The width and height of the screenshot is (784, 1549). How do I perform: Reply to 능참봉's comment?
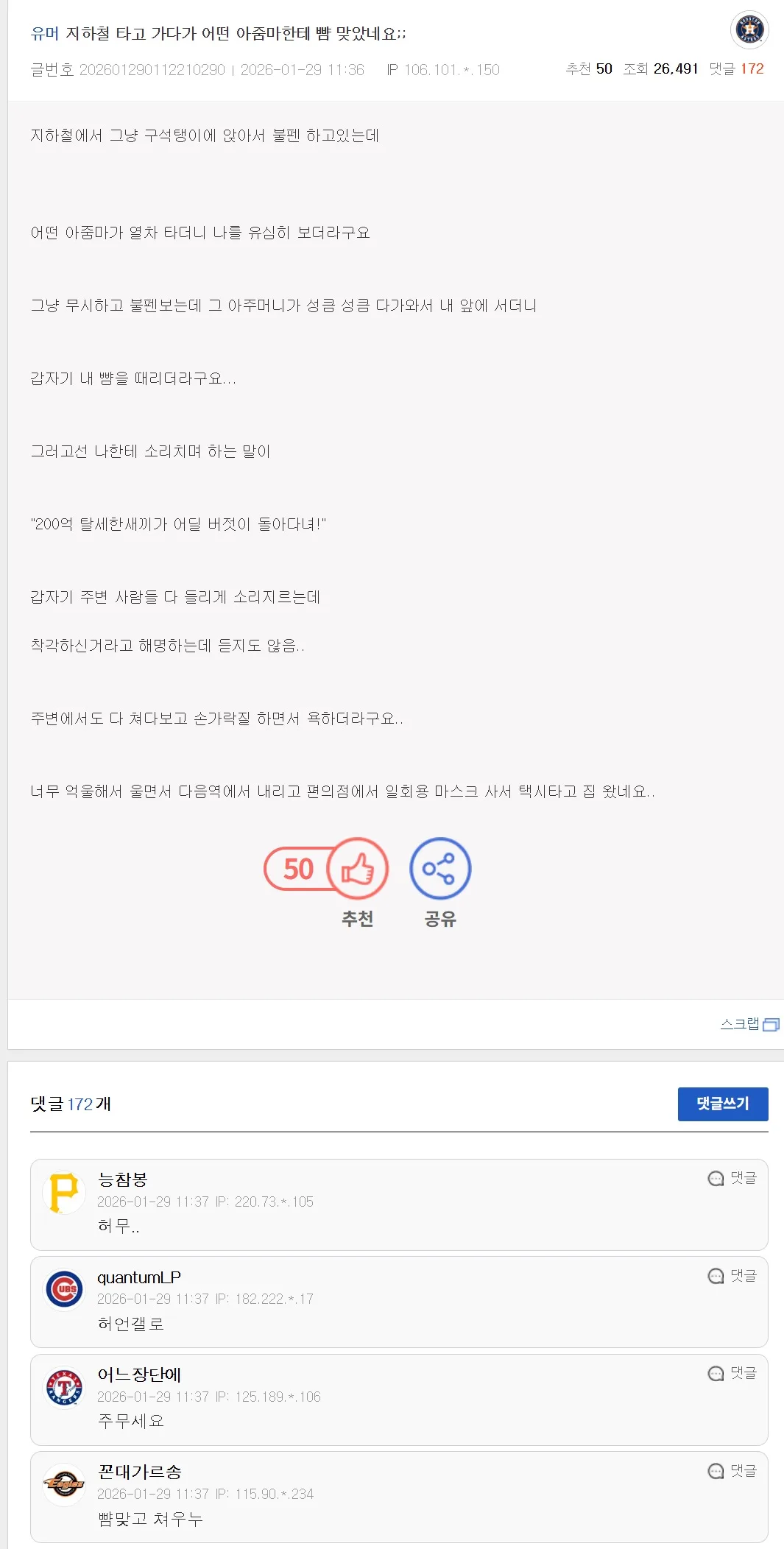732,1178
